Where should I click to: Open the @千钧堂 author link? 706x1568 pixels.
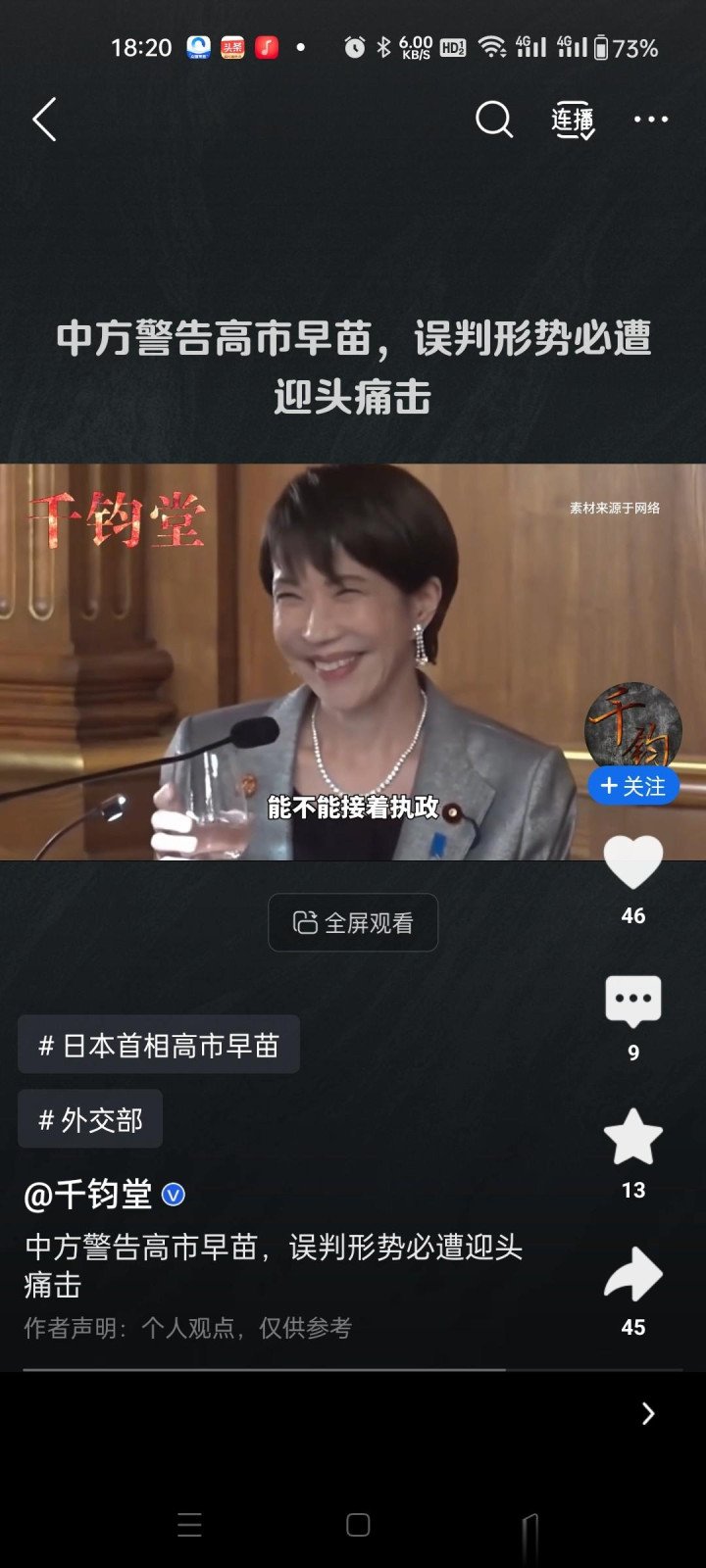point(90,1195)
